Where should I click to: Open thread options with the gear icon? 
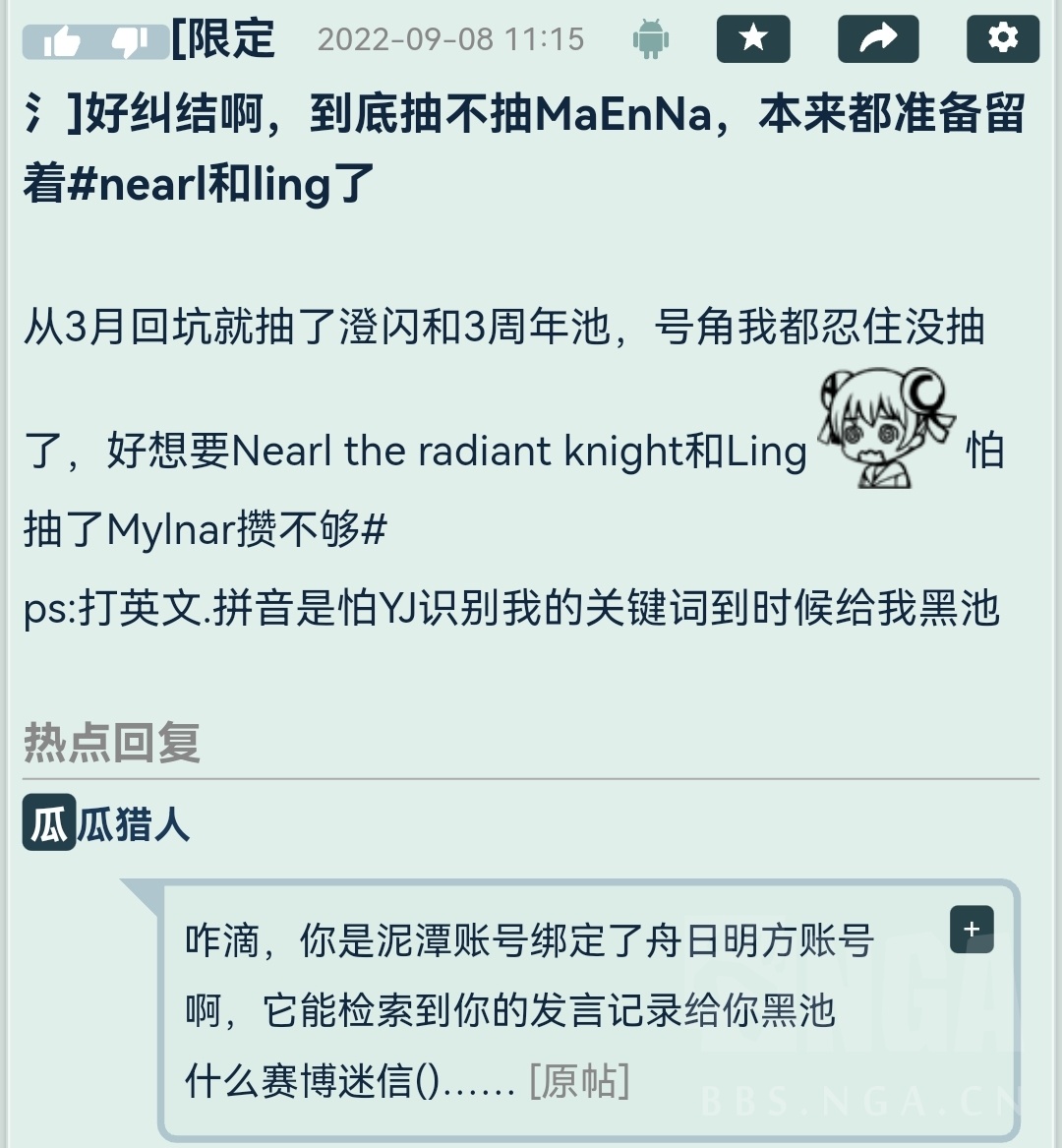click(1003, 38)
